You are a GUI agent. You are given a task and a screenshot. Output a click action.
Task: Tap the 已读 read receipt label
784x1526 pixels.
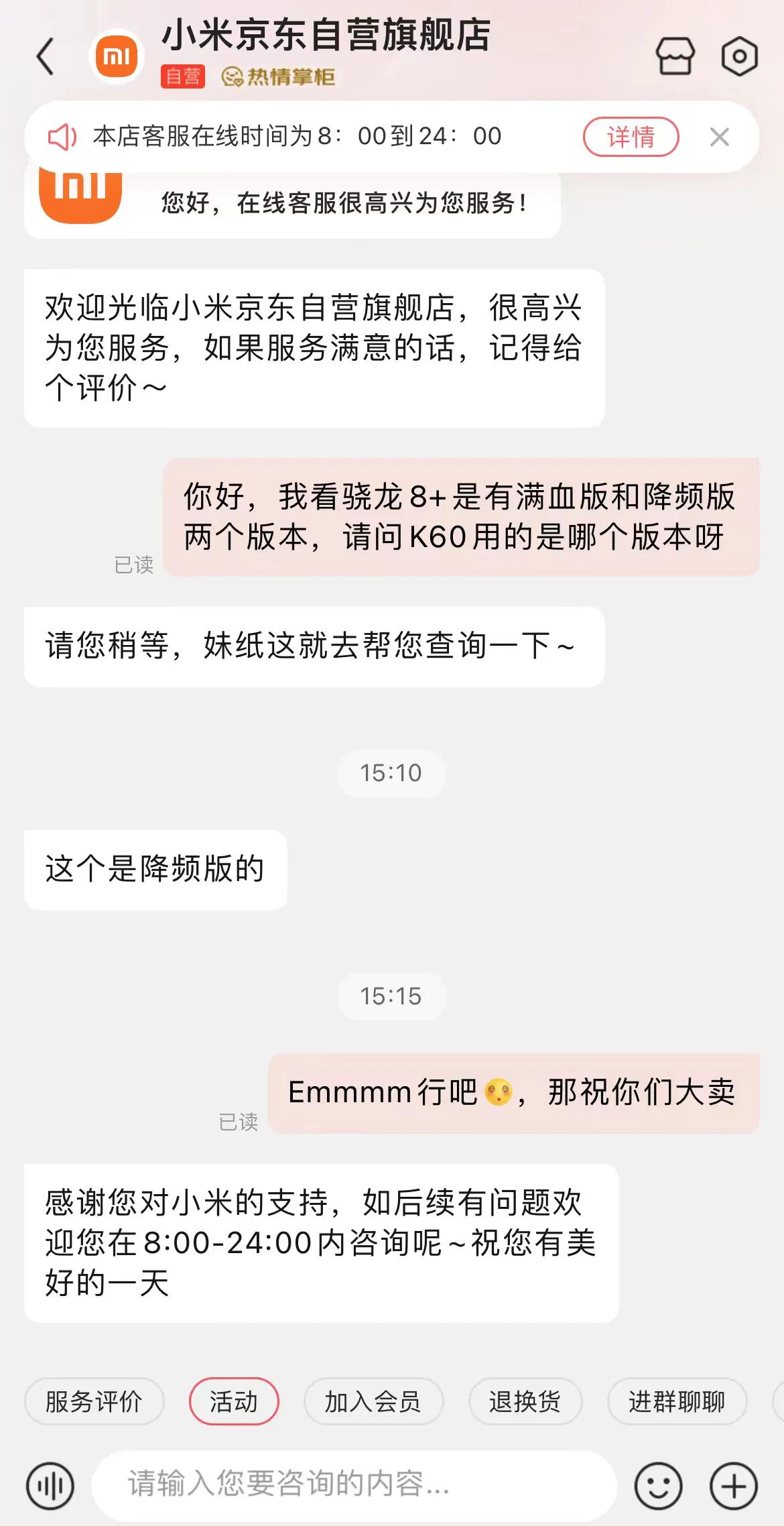[x=133, y=567]
